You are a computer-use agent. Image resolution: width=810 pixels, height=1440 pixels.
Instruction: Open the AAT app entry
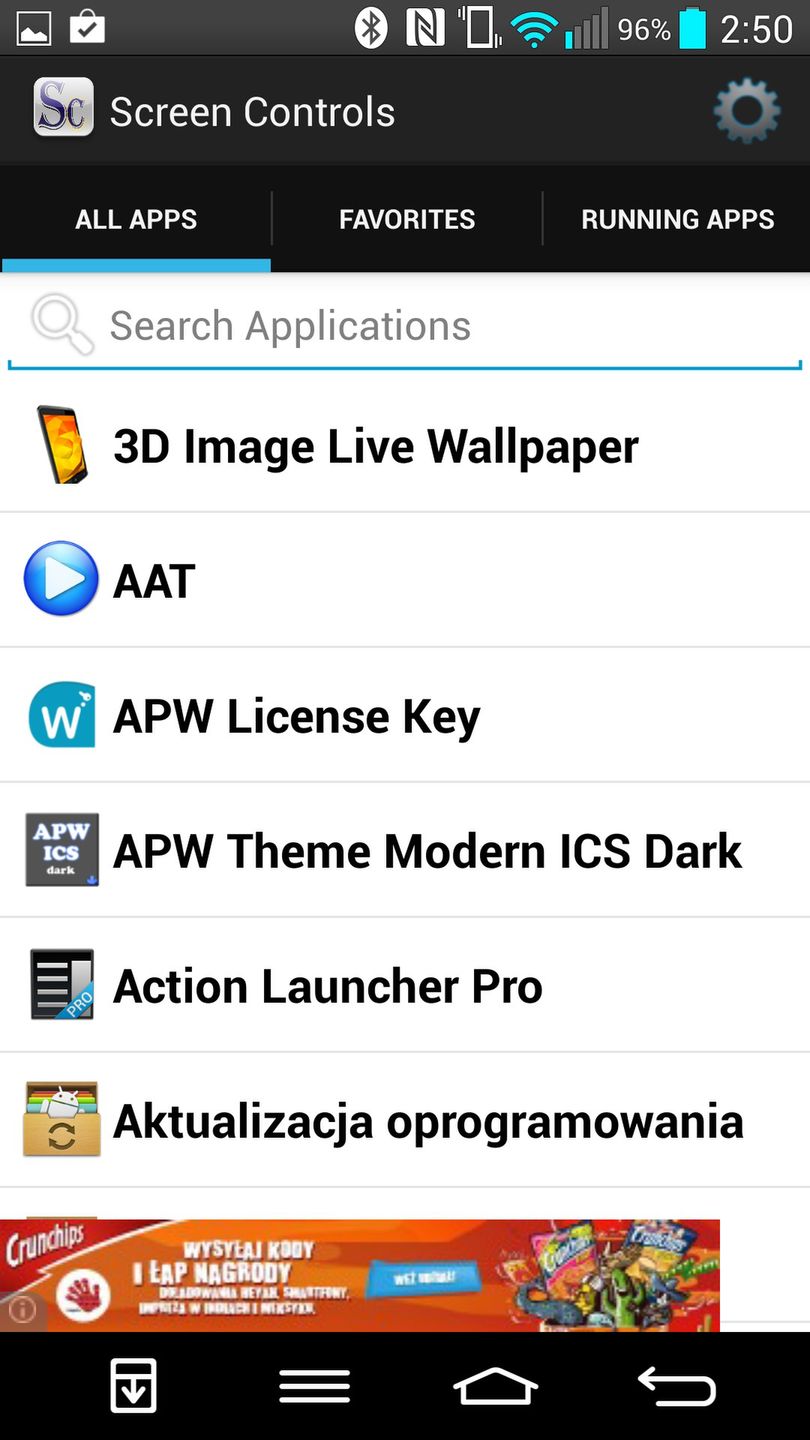point(153,581)
